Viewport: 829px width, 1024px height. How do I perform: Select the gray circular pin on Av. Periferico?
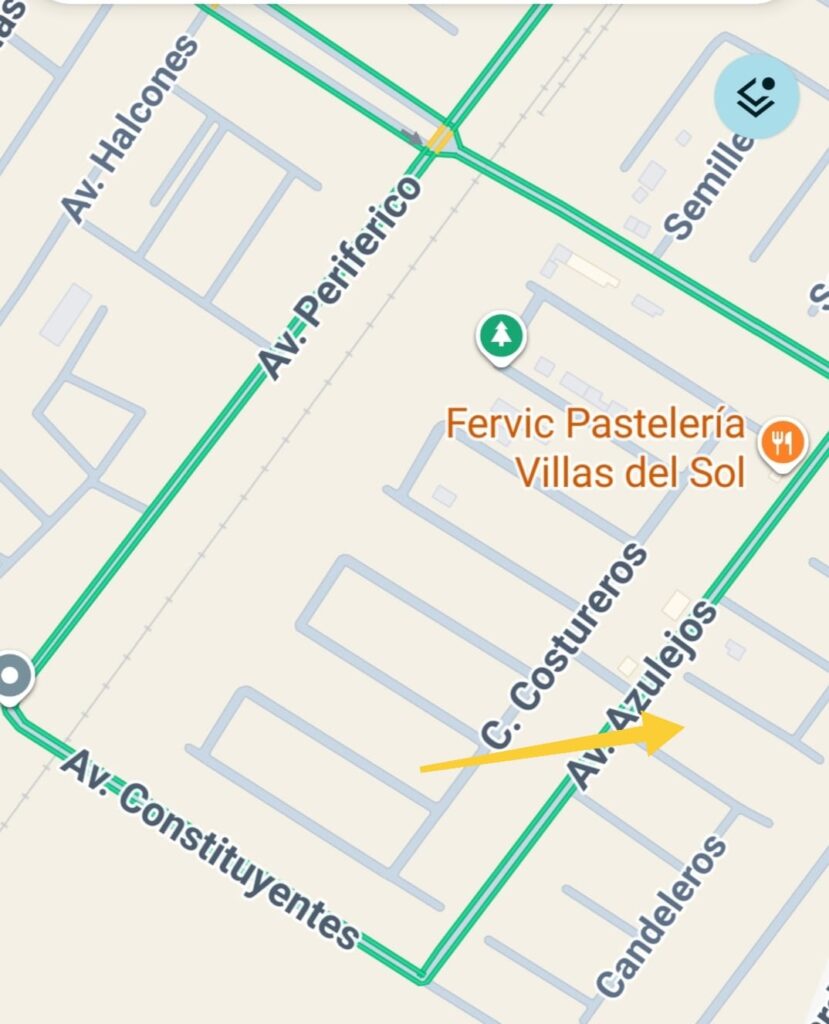12,677
